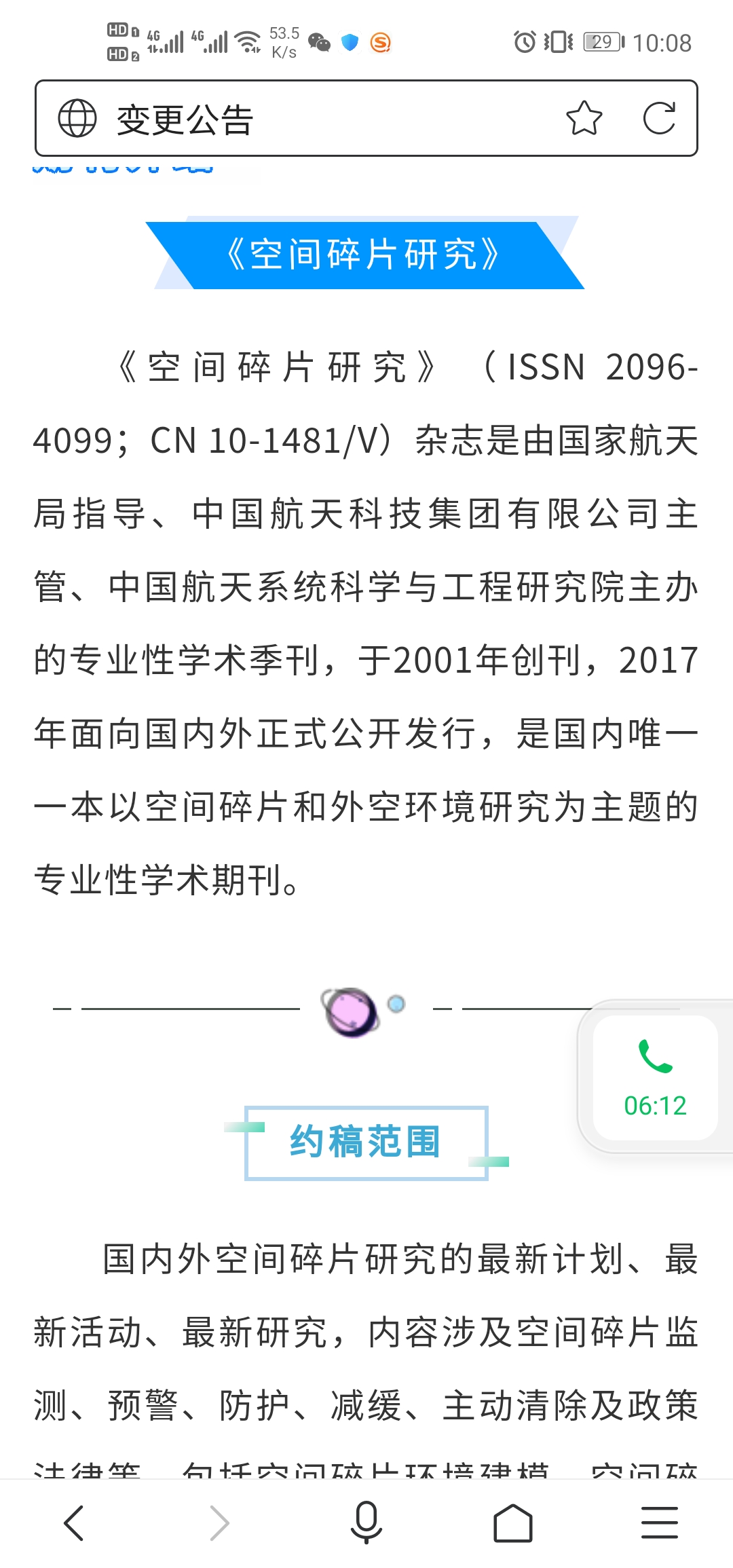
Task: Reload the page with the refresh icon
Action: click(659, 119)
